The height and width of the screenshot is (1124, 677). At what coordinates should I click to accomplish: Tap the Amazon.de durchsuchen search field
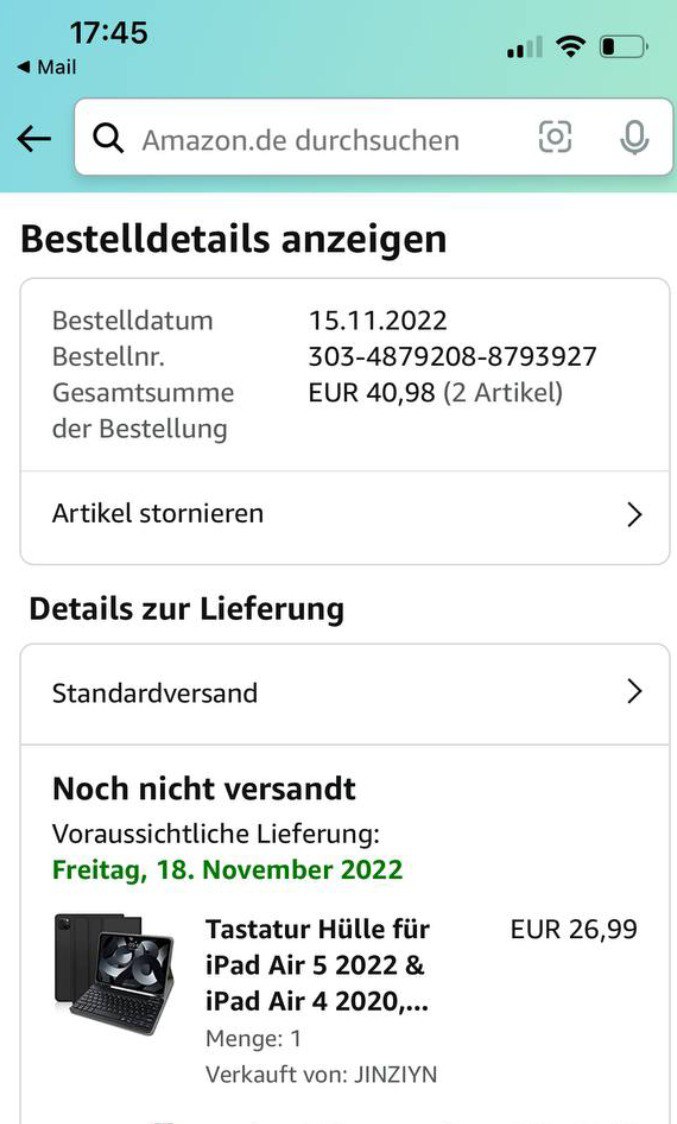(300, 139)
